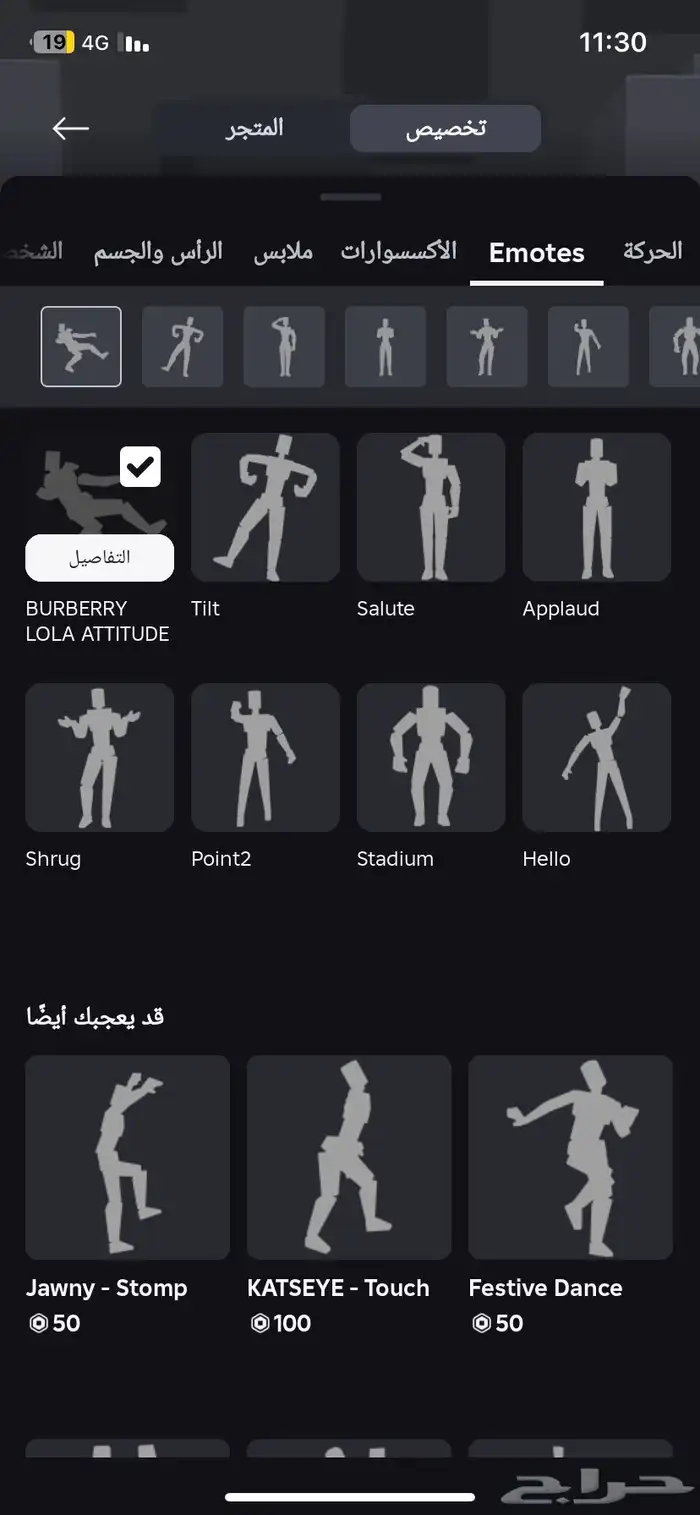Select the Hello emote

597,757
